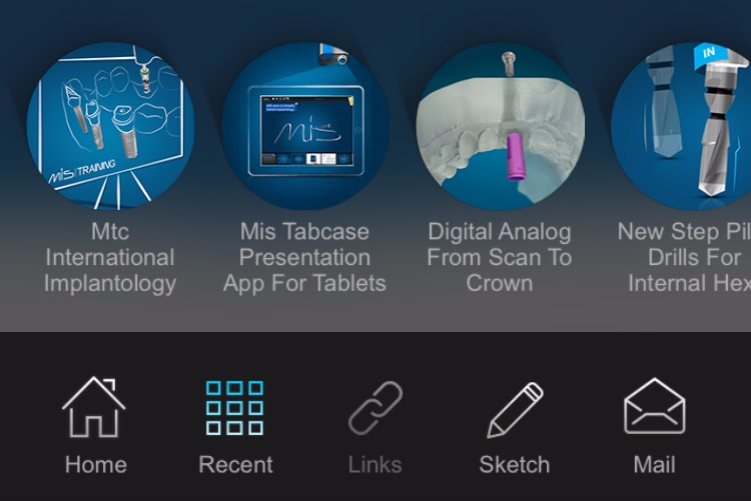Open Mtc International Implantology item
The height and width of the screenshot is (501, 751).
point(110,127)
